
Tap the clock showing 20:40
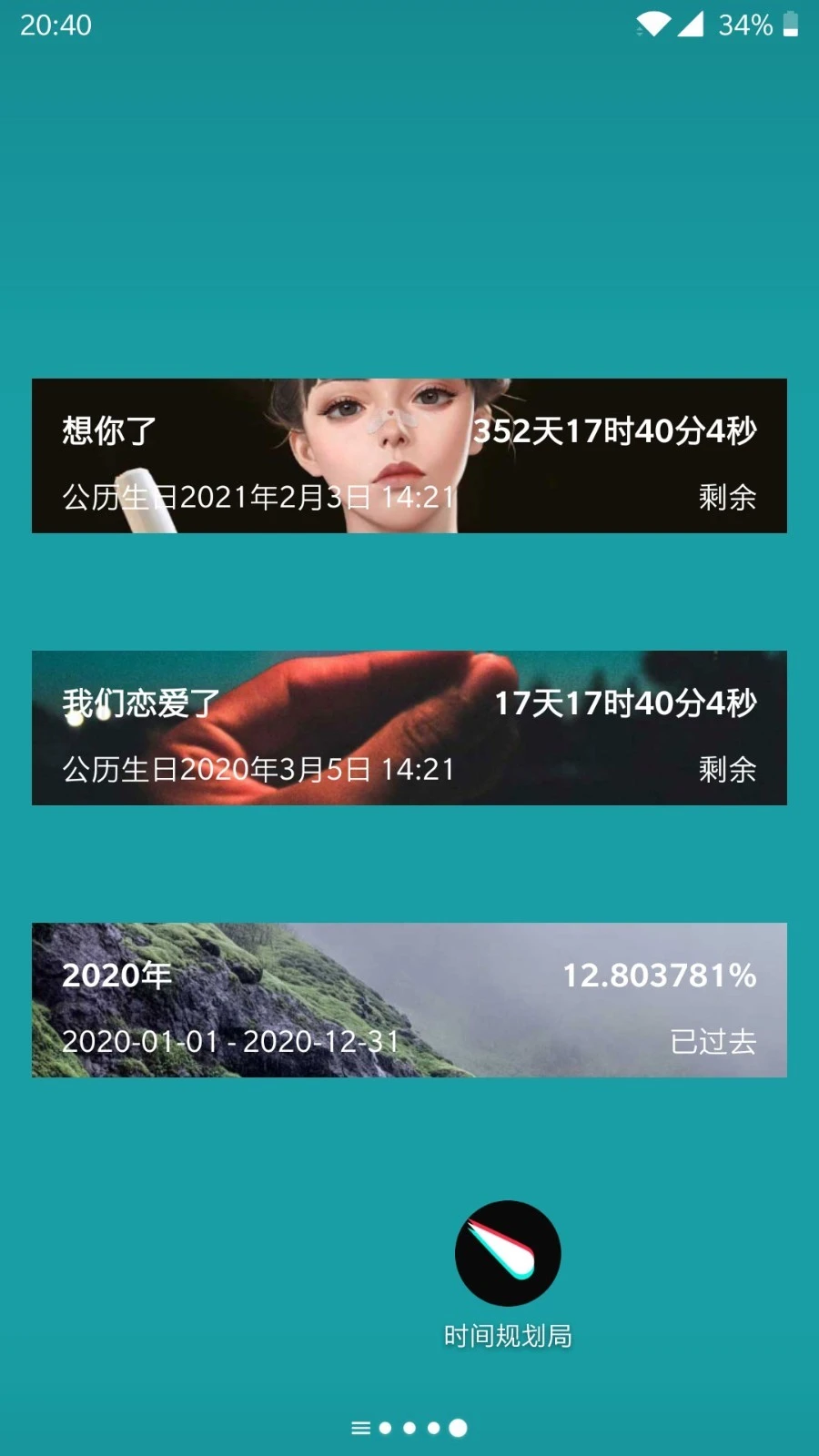55,25
